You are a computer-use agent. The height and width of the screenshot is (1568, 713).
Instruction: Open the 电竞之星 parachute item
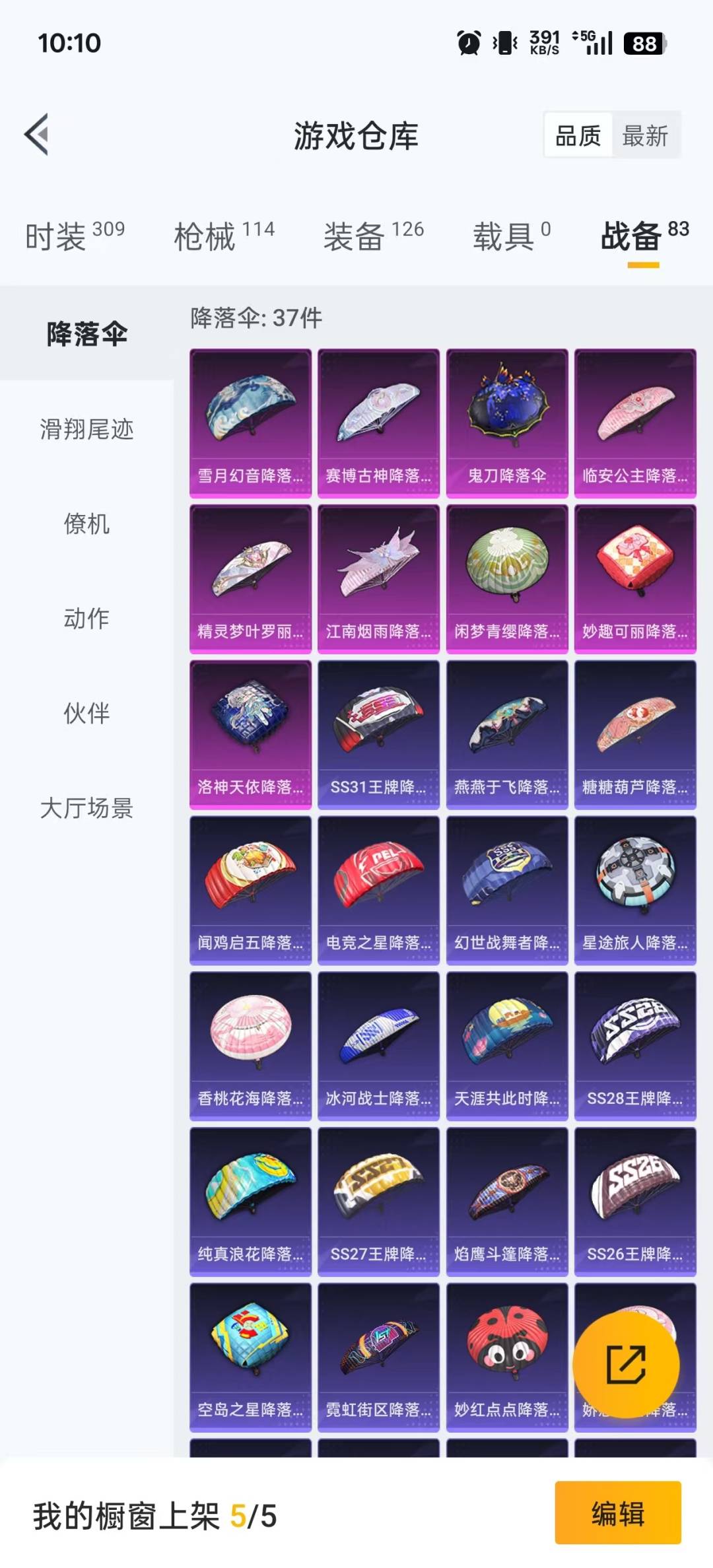click(x=378, y=890)
